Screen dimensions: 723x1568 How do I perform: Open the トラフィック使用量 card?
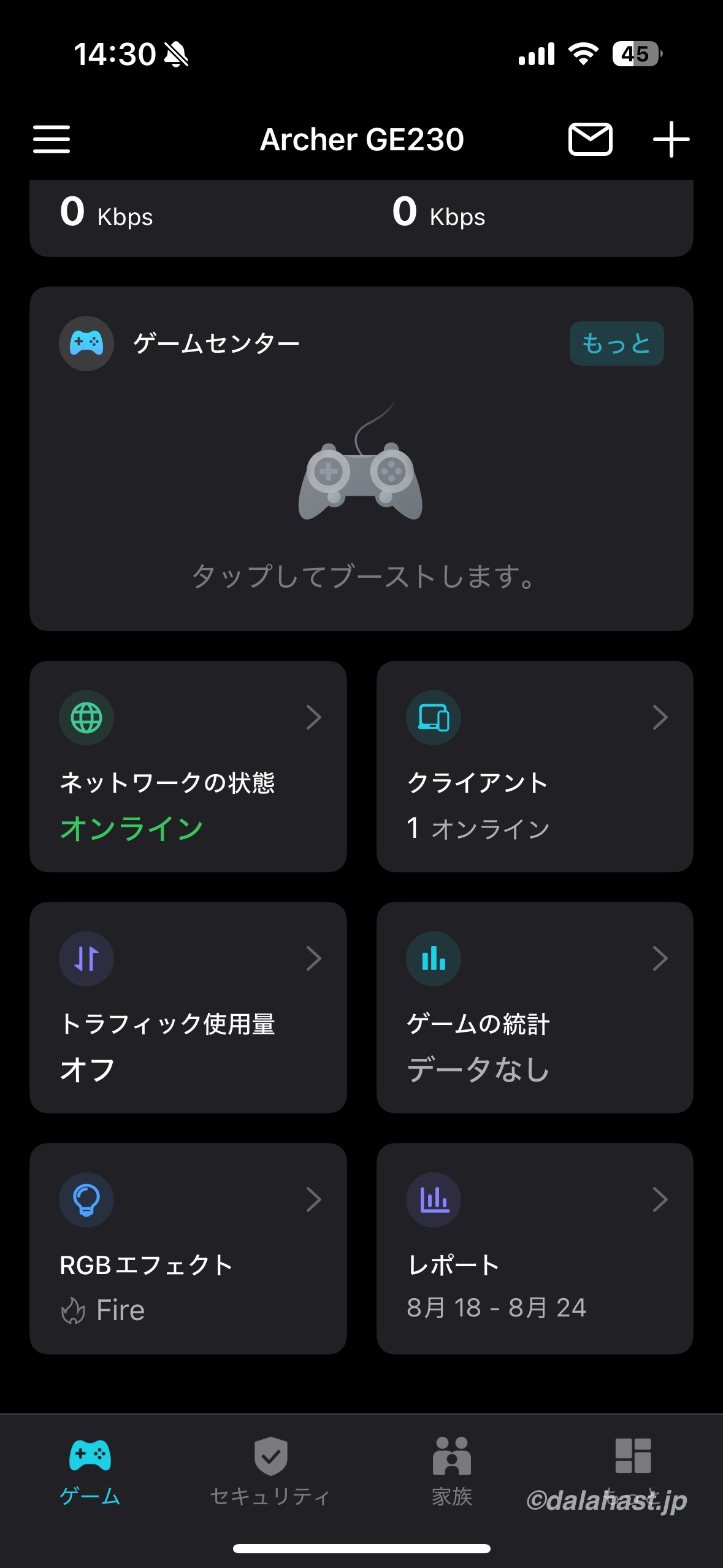point(188,1007)
